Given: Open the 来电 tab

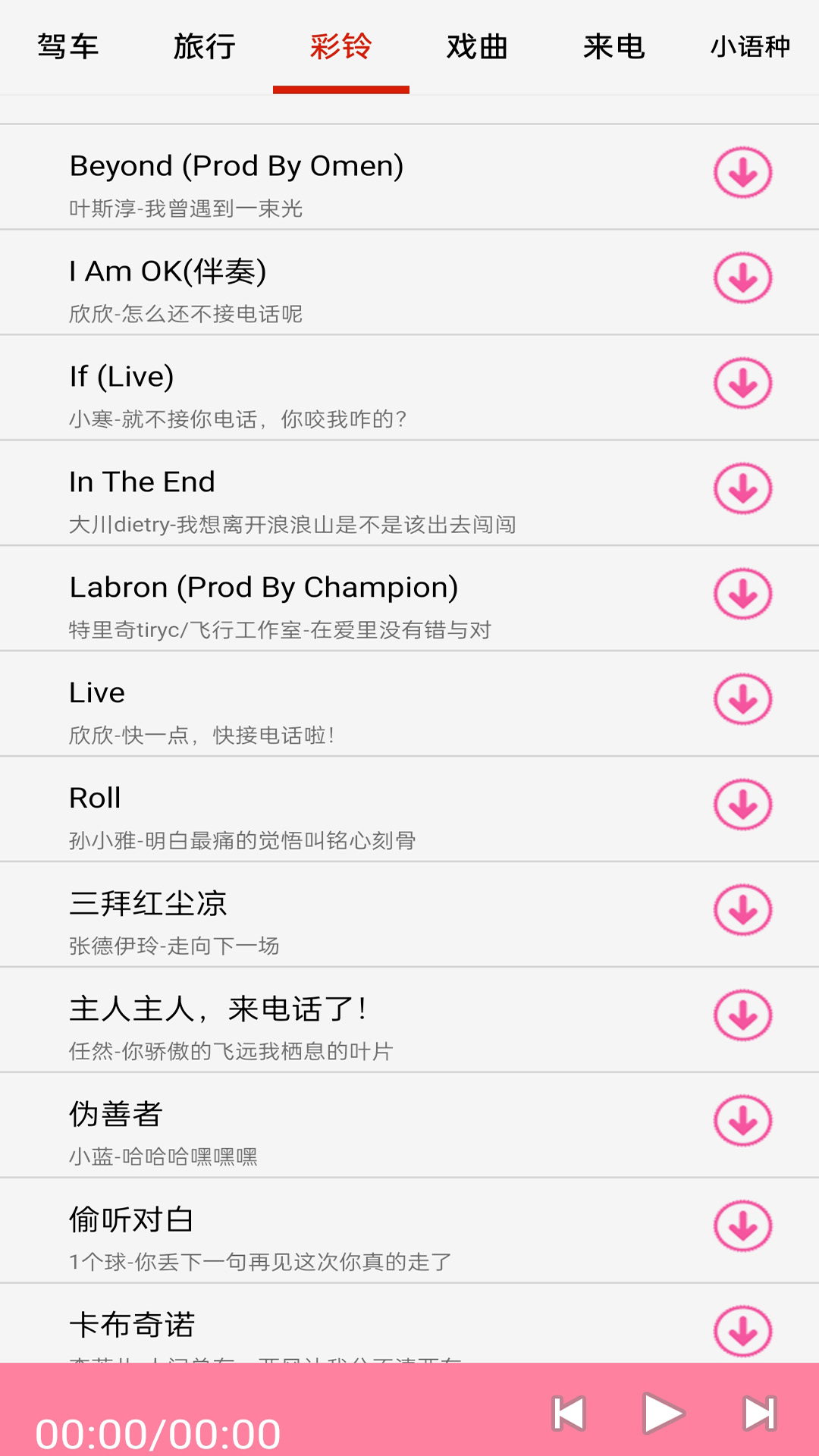Looking at the screenshot, I should [x=613, y=47].
